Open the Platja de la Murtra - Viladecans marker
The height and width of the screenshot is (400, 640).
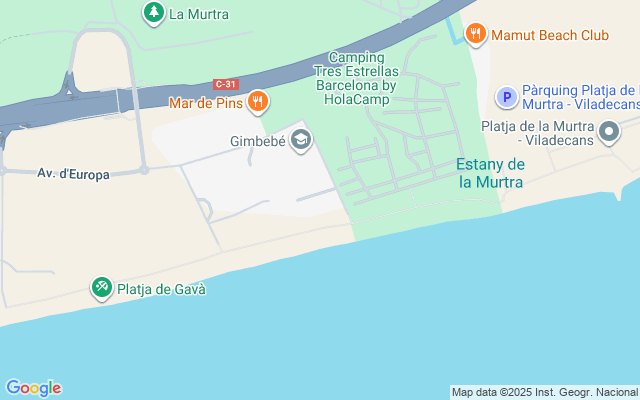[609, 132]
